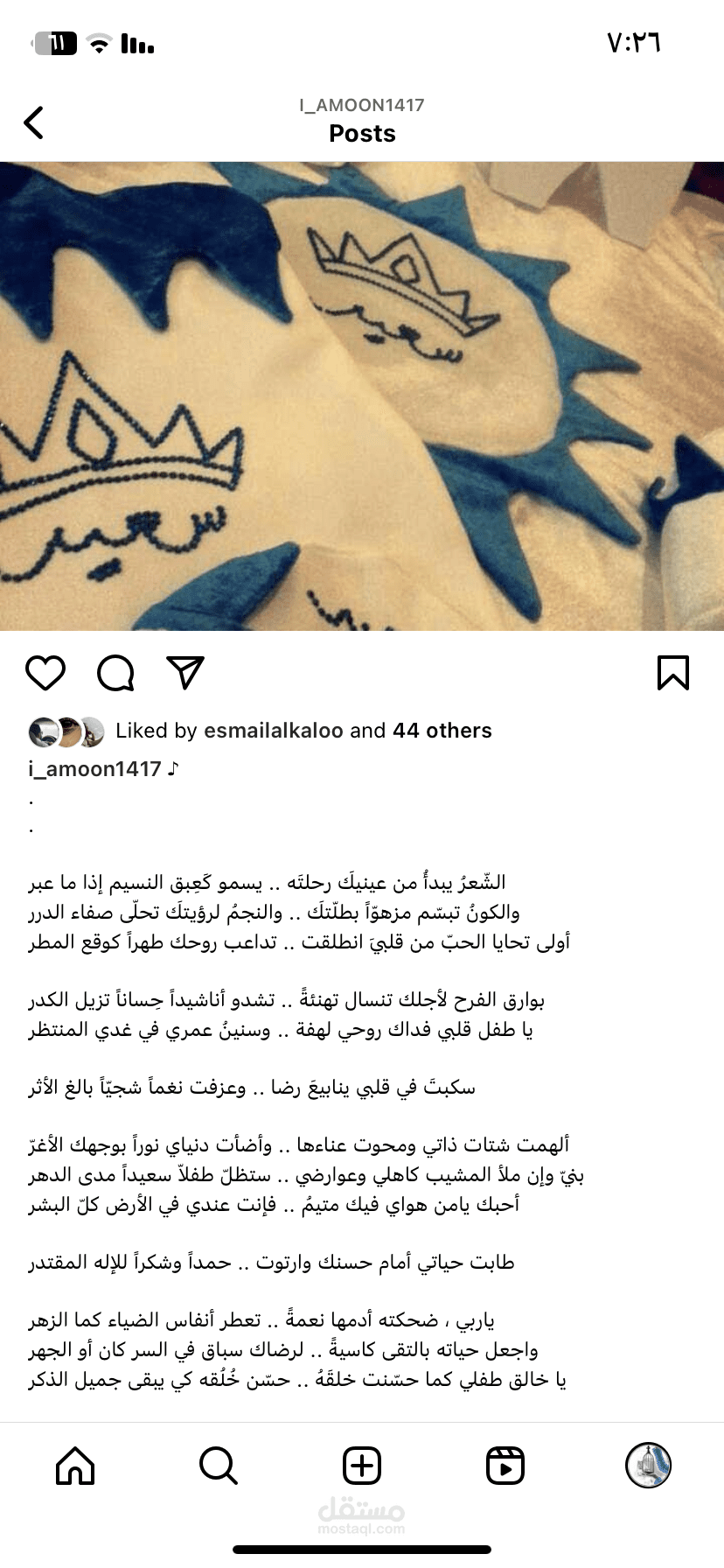Viewport: 724px width, 1568px height.
Task: Toggle the bookmark to unsave the post
Action: tap(673, 672)
